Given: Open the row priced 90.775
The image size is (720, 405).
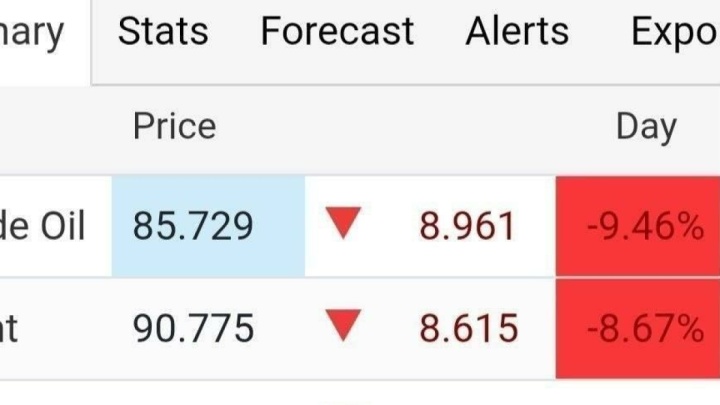Looking at the screenshot, I should coord(192,328).
